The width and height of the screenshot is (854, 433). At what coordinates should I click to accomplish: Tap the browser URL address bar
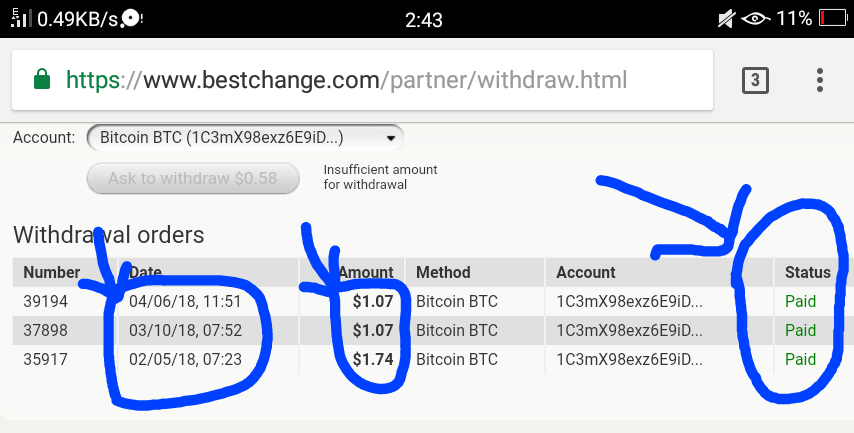(360, 80)
